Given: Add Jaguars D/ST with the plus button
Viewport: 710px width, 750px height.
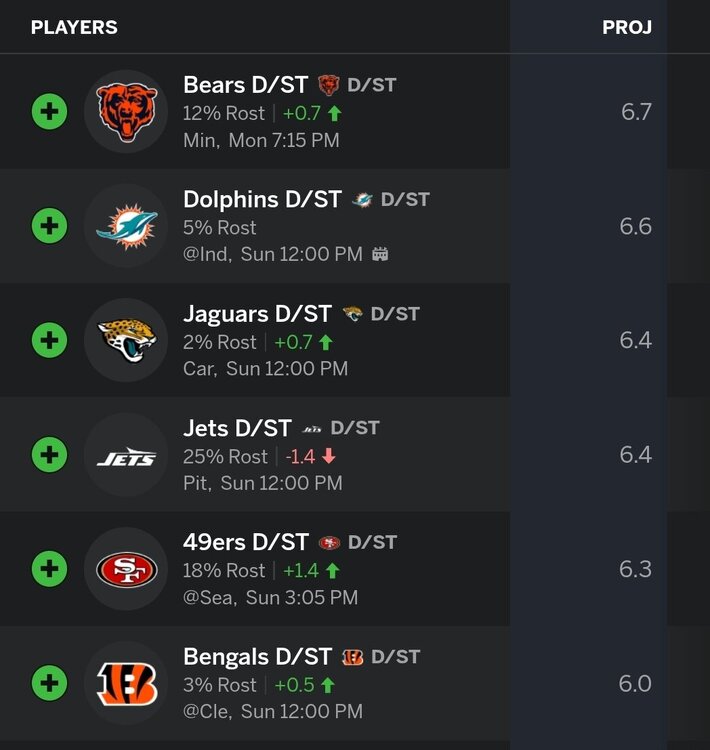Looking at the screenshot, I should coord(49,340).
